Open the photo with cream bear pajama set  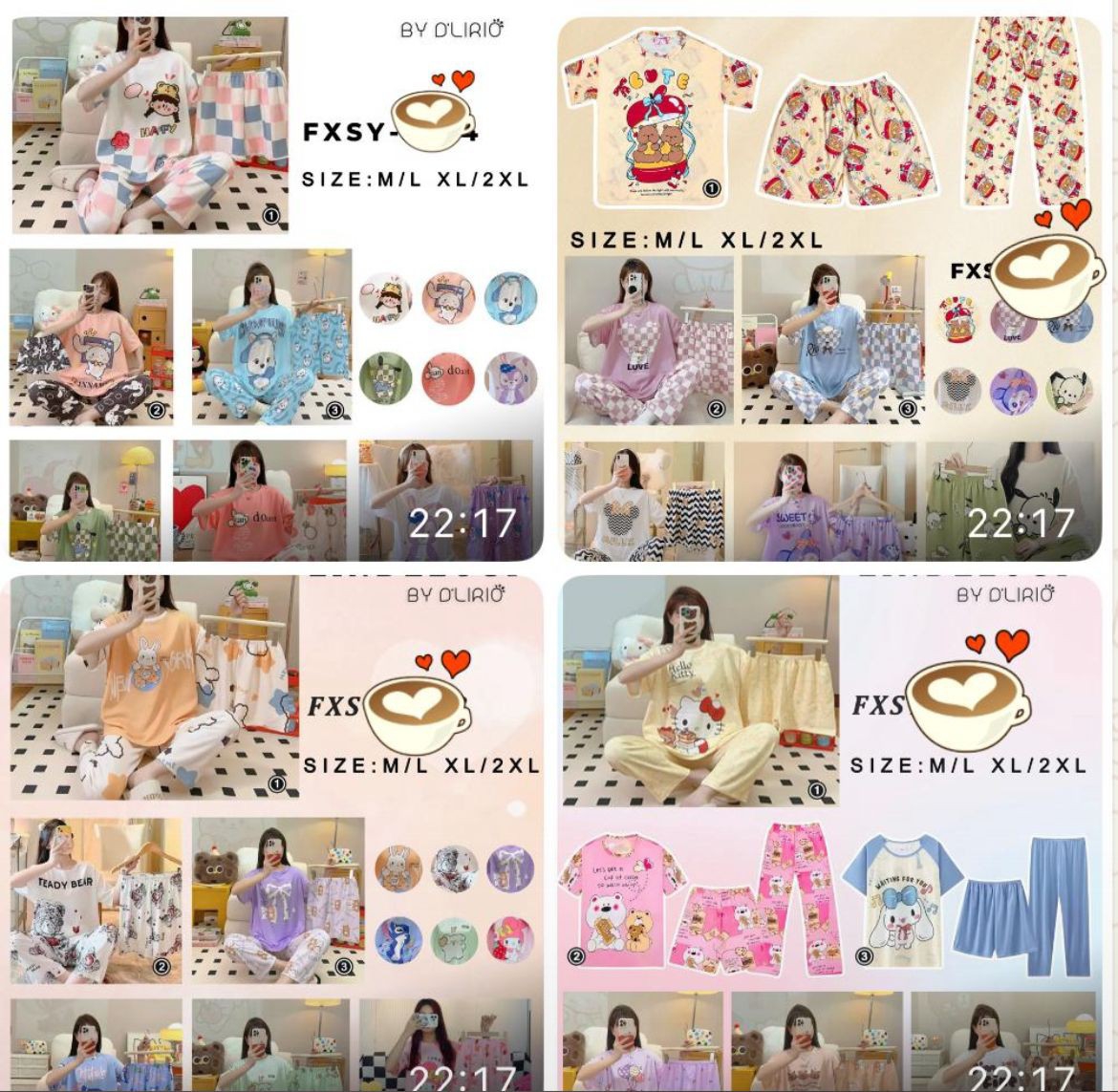click(x=829, y=287)
